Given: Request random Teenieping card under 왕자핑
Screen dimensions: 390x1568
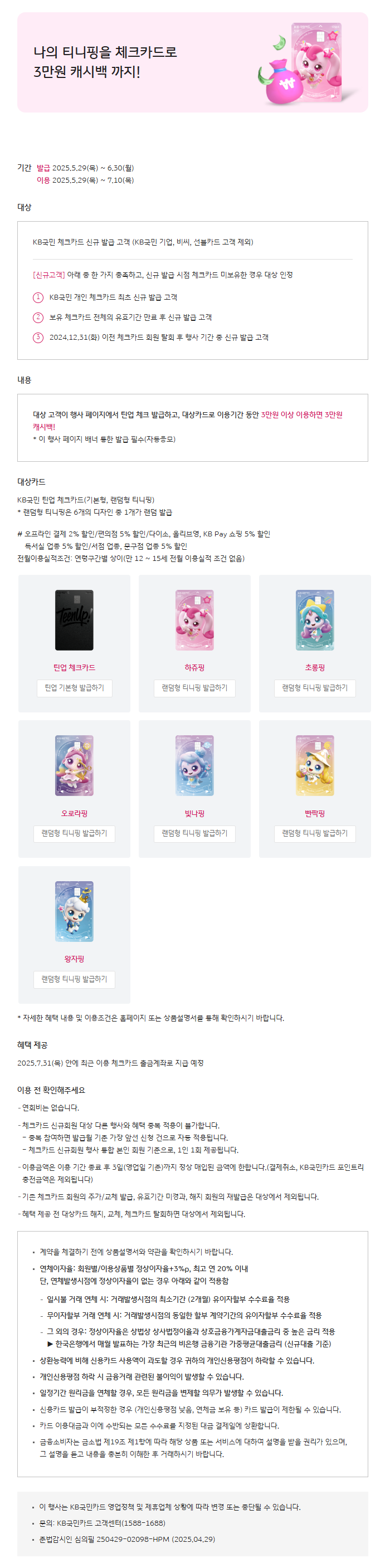Looking at the screenshot, I should click(74, 979).
